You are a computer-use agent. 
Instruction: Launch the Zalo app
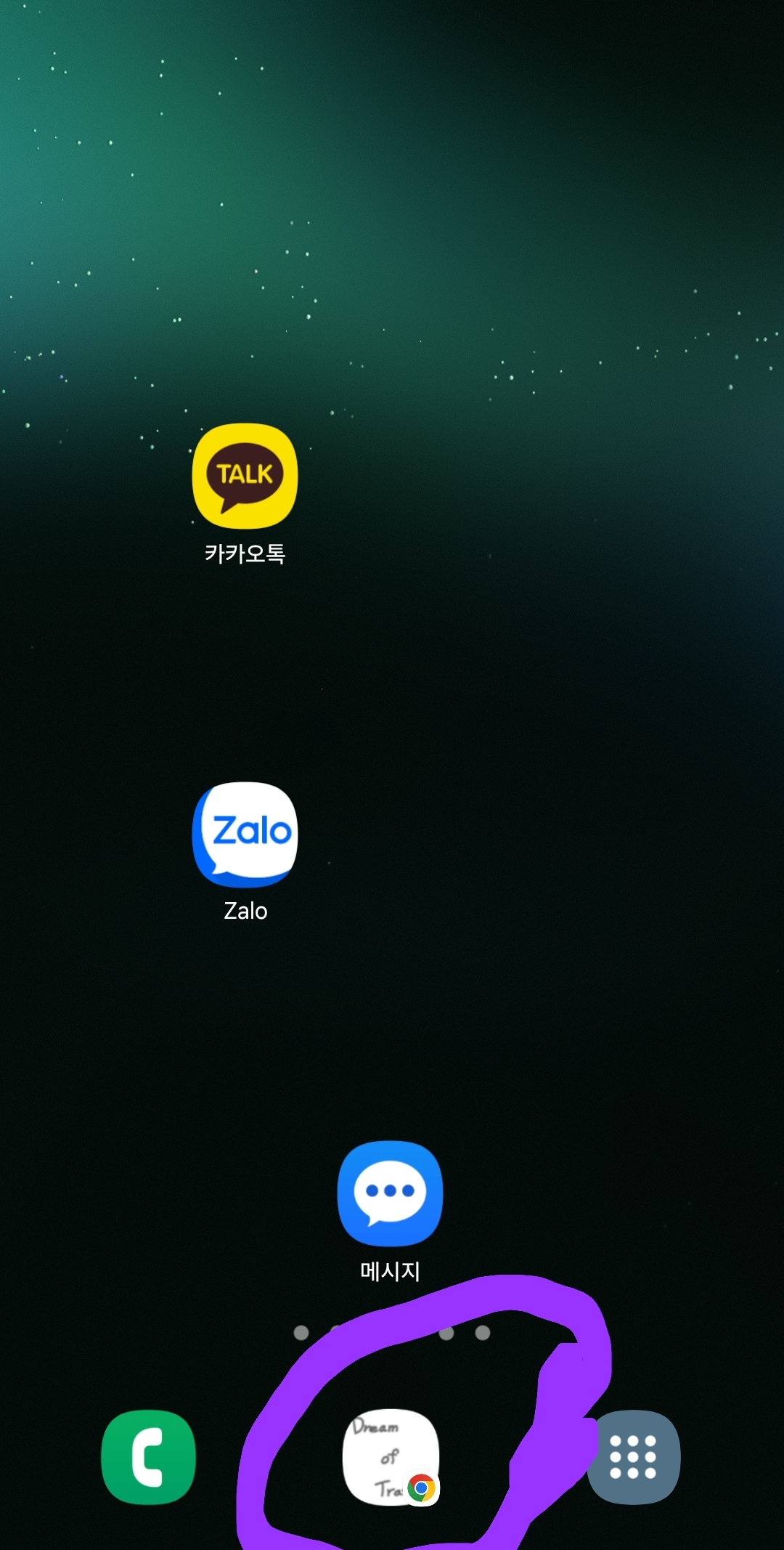[x=245, y=835]
